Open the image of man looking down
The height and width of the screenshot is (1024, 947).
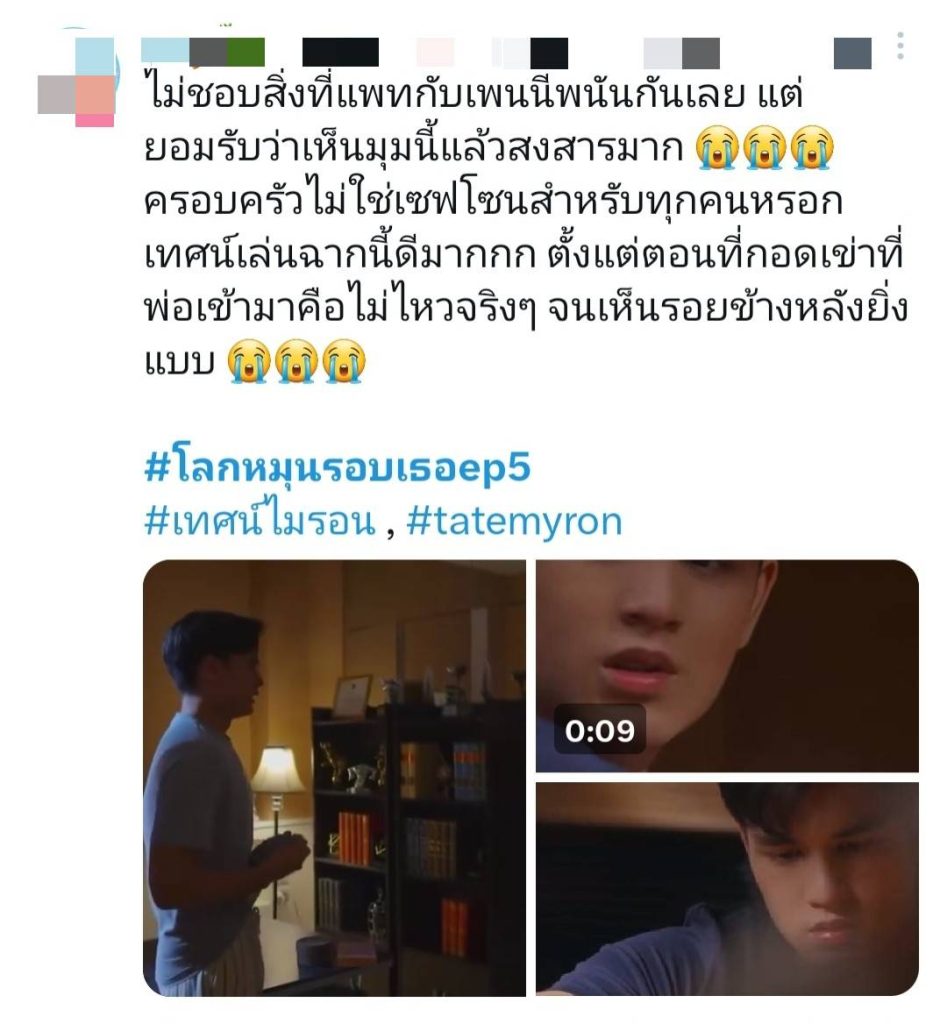(x=727, y=889)
